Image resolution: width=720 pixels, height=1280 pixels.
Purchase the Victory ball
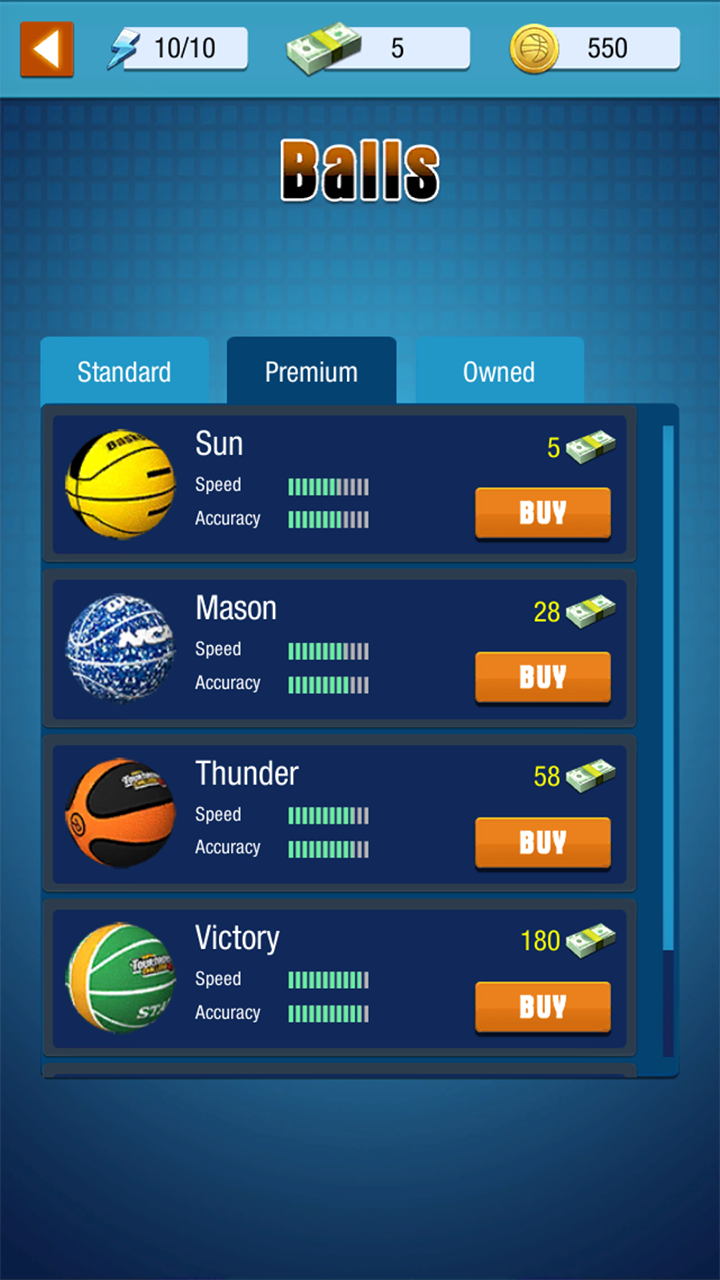click(x=542, y=1007)
